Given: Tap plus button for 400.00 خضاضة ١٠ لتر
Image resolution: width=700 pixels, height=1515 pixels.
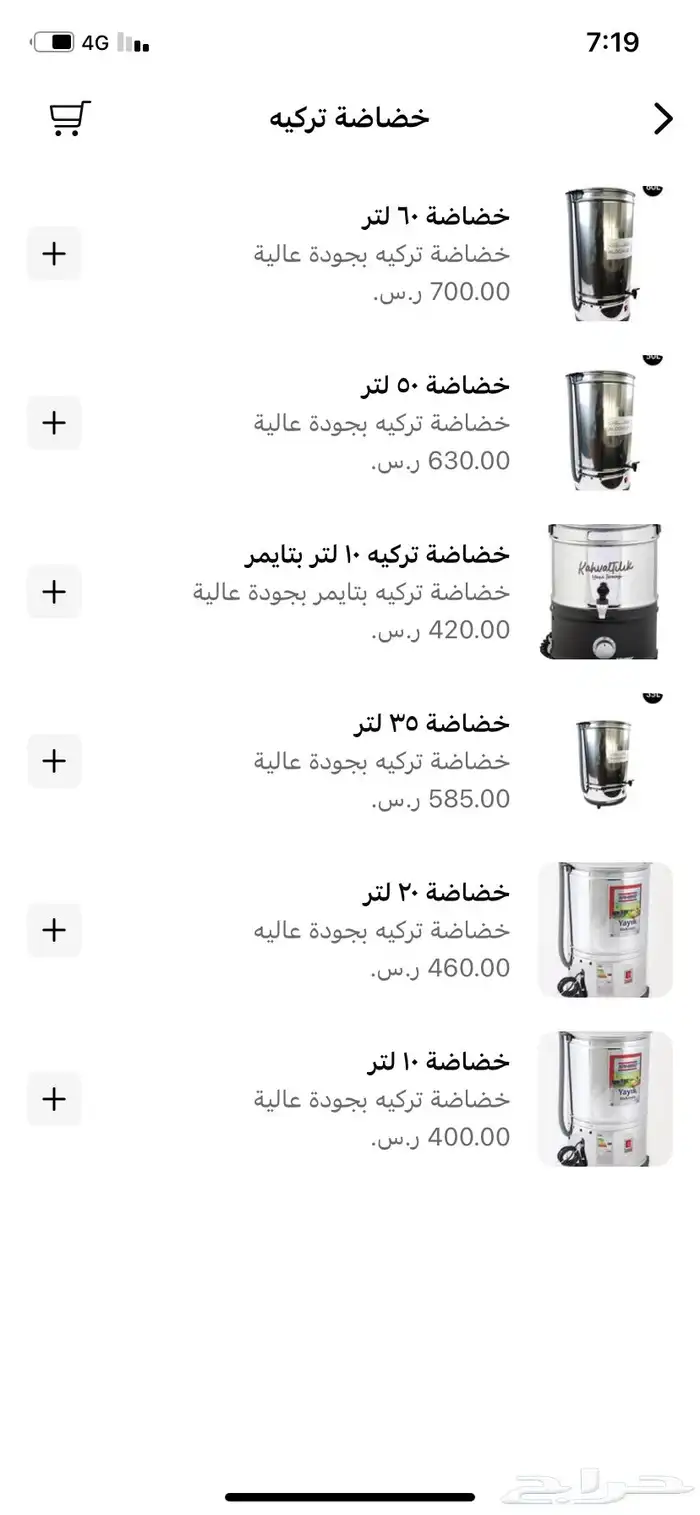Looking at the screenshot, I should [x=54, y=1099].
